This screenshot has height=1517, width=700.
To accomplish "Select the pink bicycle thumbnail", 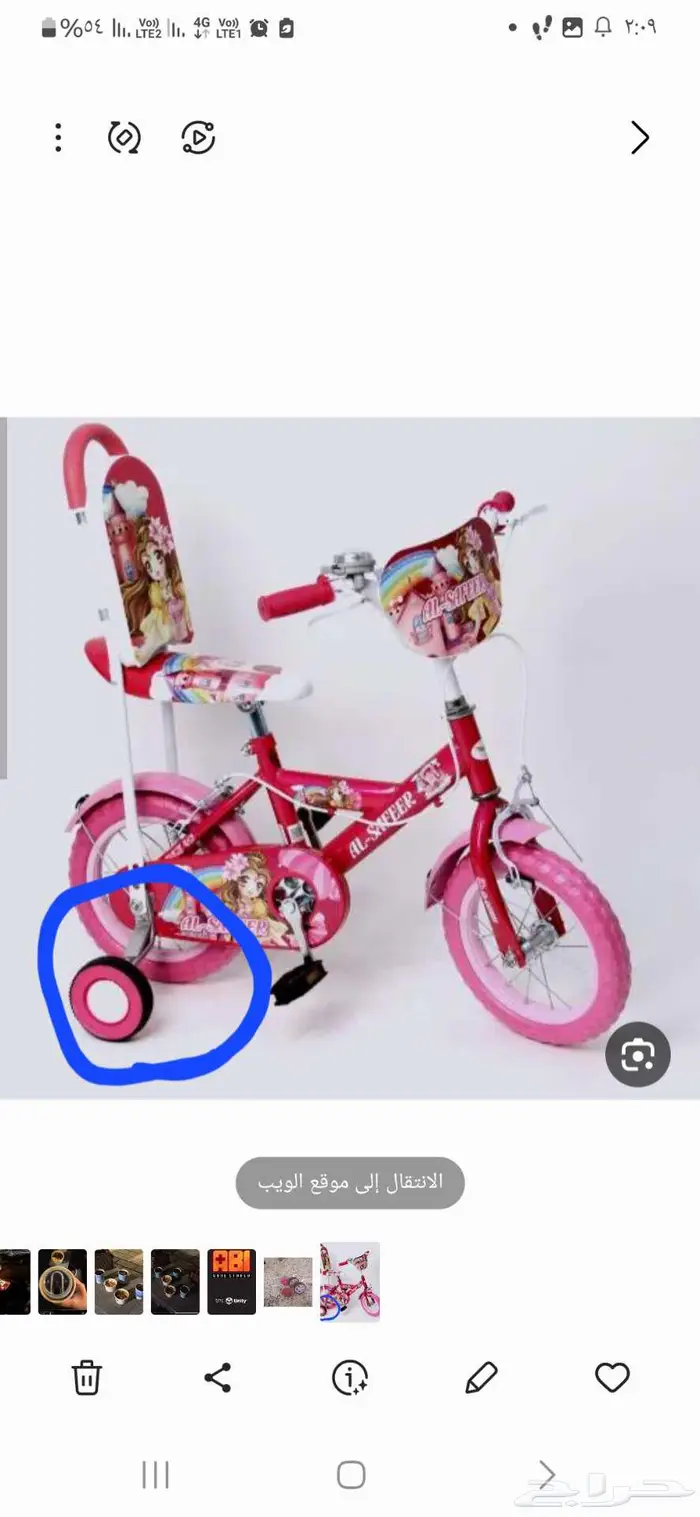I will tap(350, 1282).
